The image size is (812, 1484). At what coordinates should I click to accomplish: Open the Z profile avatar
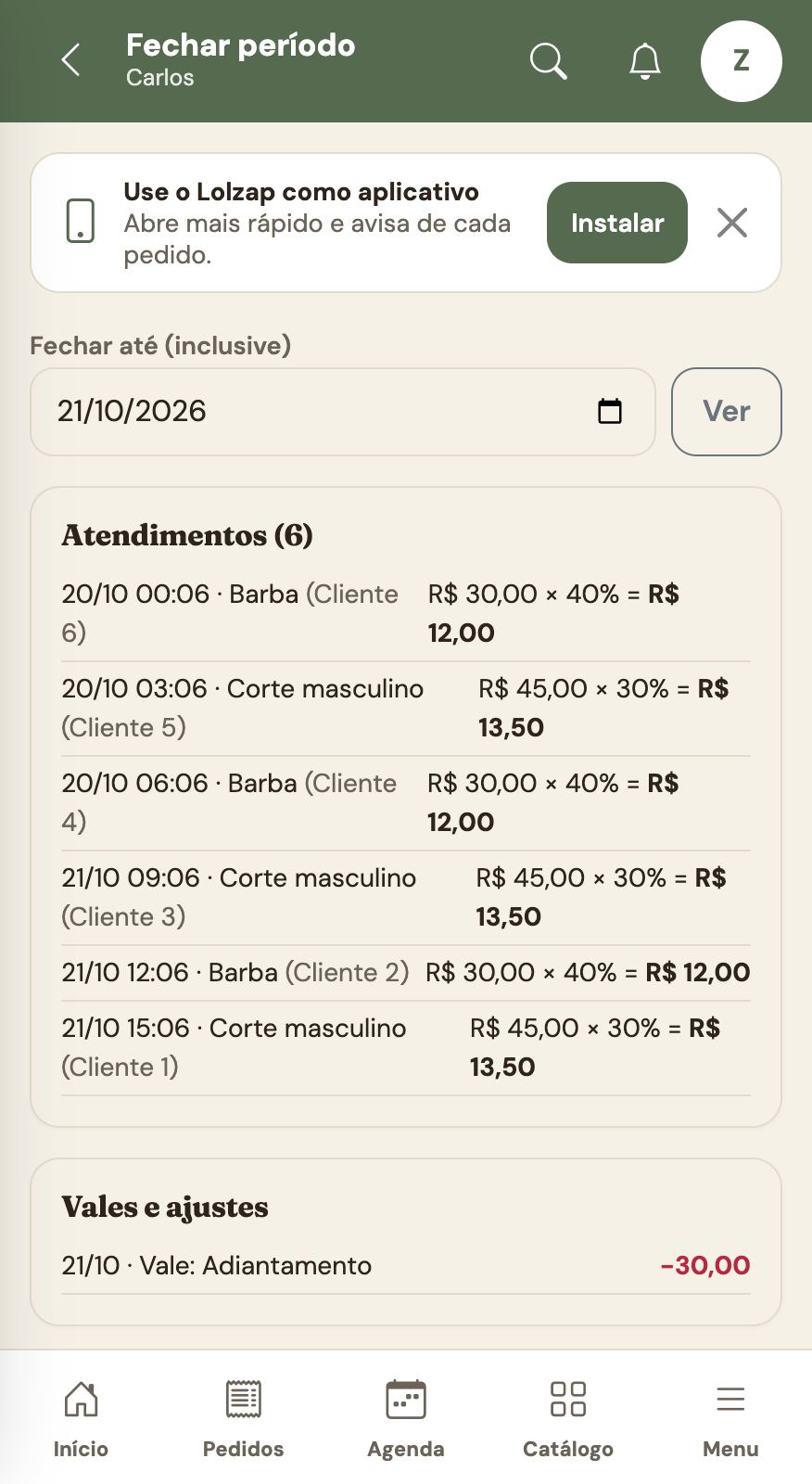[x=741, y=60]
